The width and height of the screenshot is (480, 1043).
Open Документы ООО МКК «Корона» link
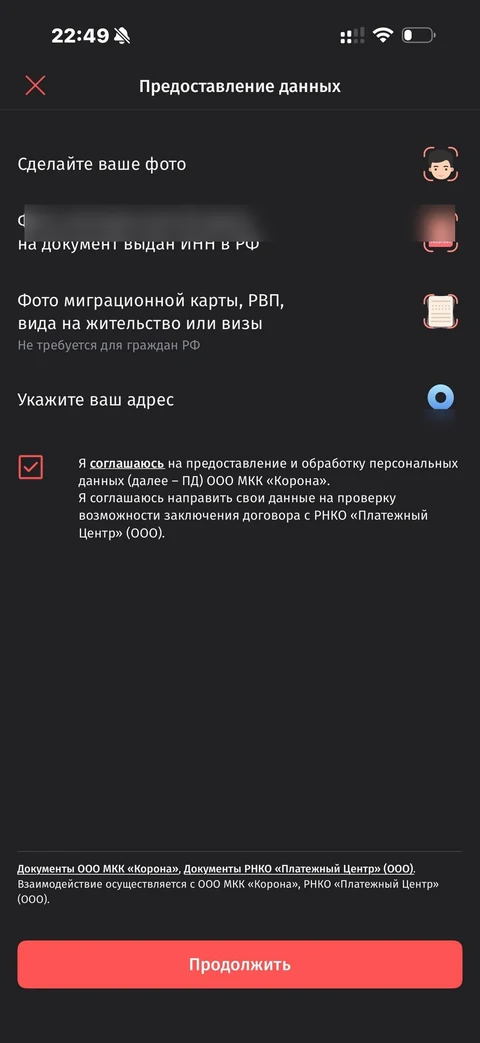98,869
